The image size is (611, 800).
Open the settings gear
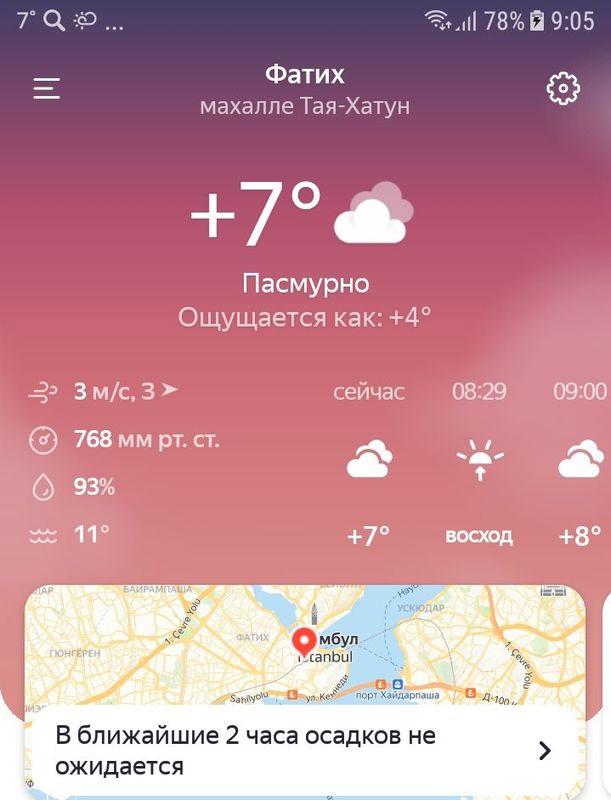click(x=563, y=88)
